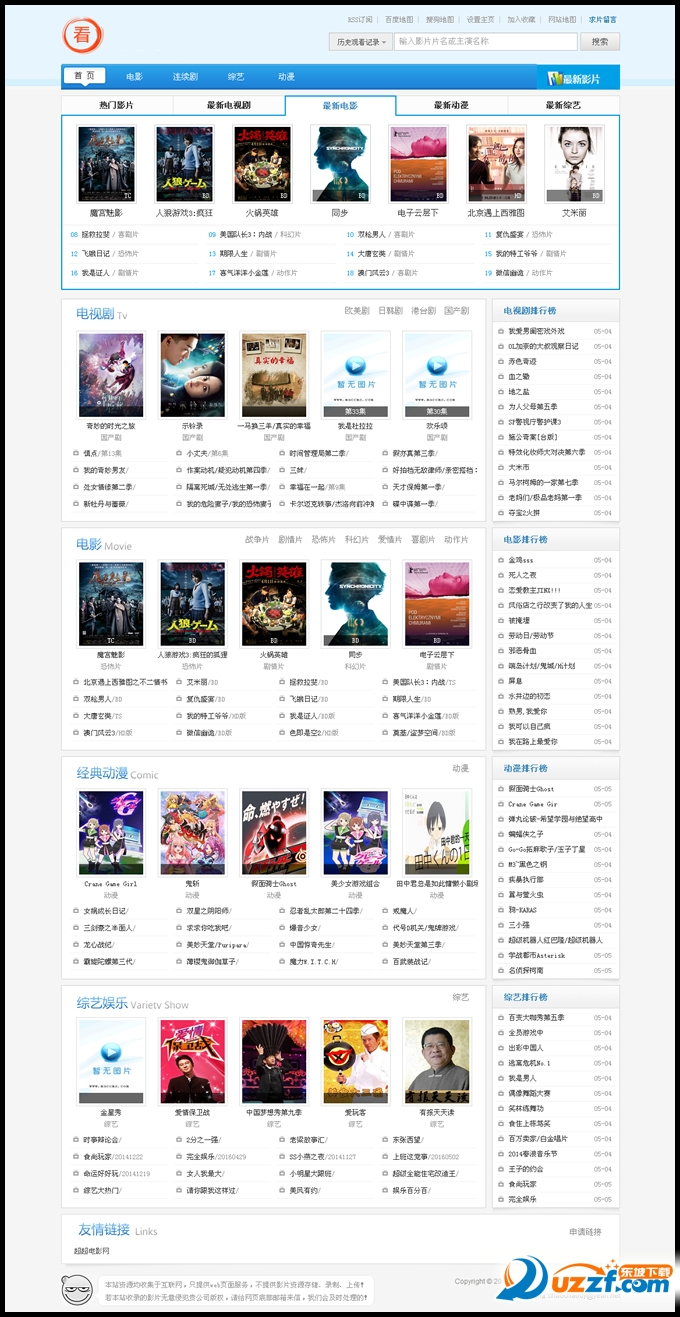Select the 热门影片 tab
Viewport: 680px width, 1317px height.
tap(117, 105)
